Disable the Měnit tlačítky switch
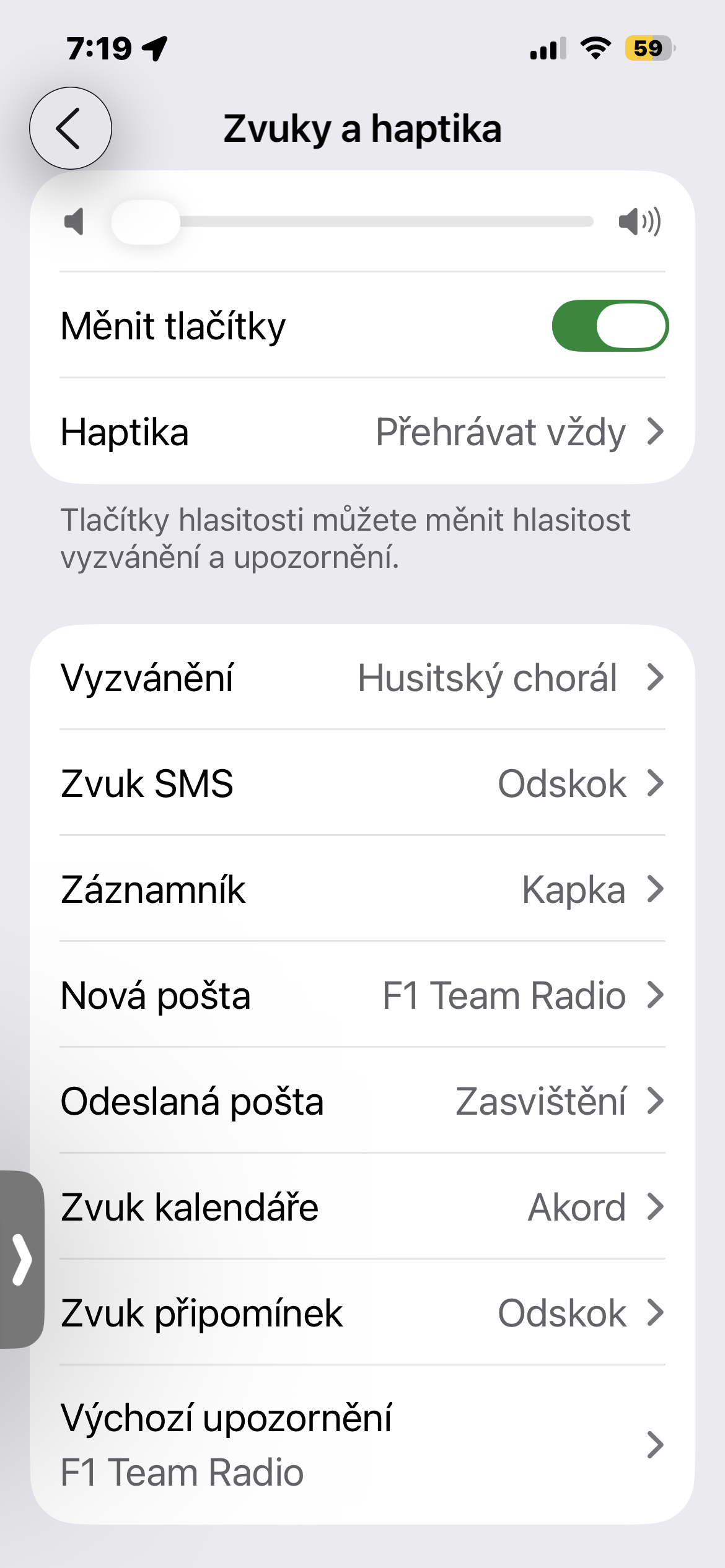The image size is (725, 1568). pos(610,326)
